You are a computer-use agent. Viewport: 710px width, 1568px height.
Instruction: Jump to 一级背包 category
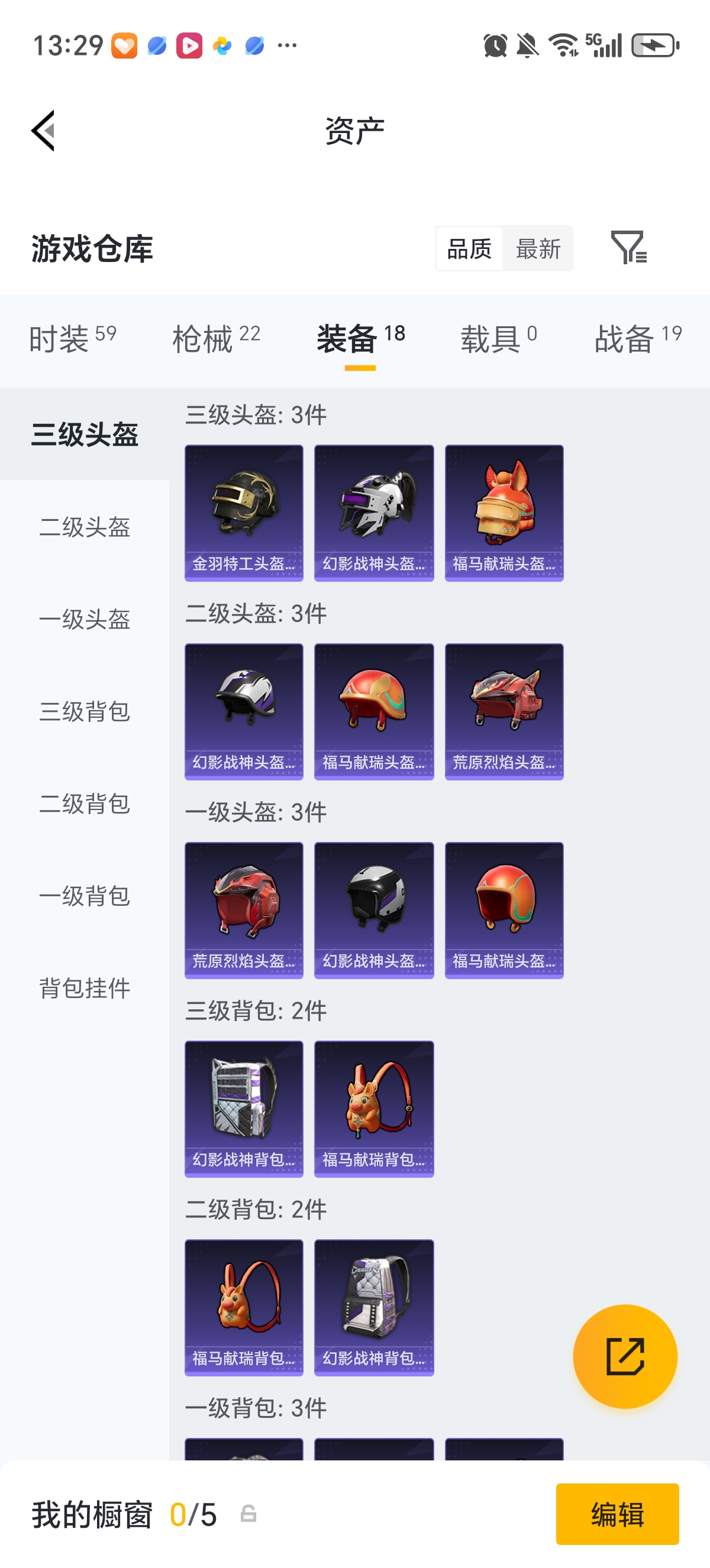click(x=85, y=896)
